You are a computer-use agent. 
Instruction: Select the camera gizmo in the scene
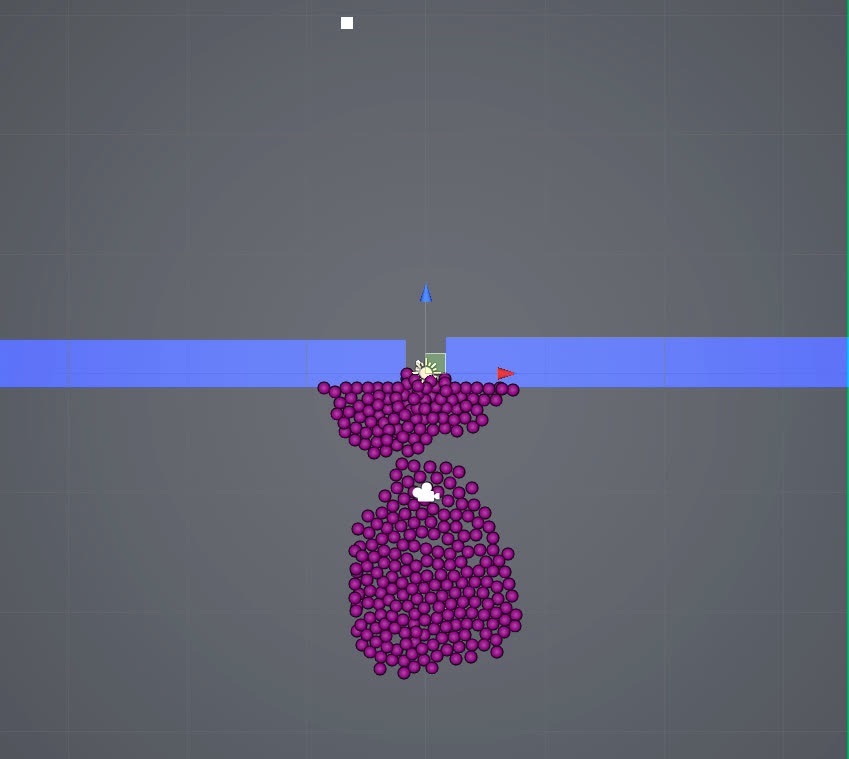[x=426, y=492]
